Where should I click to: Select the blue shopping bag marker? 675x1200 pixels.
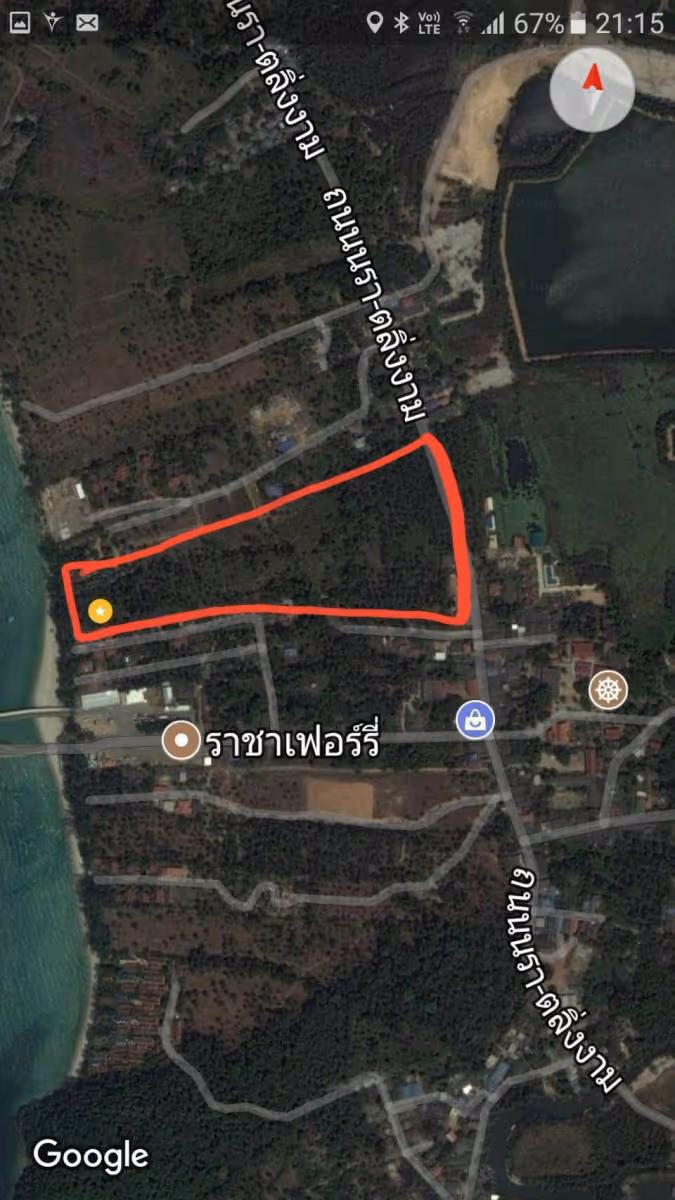475,720
